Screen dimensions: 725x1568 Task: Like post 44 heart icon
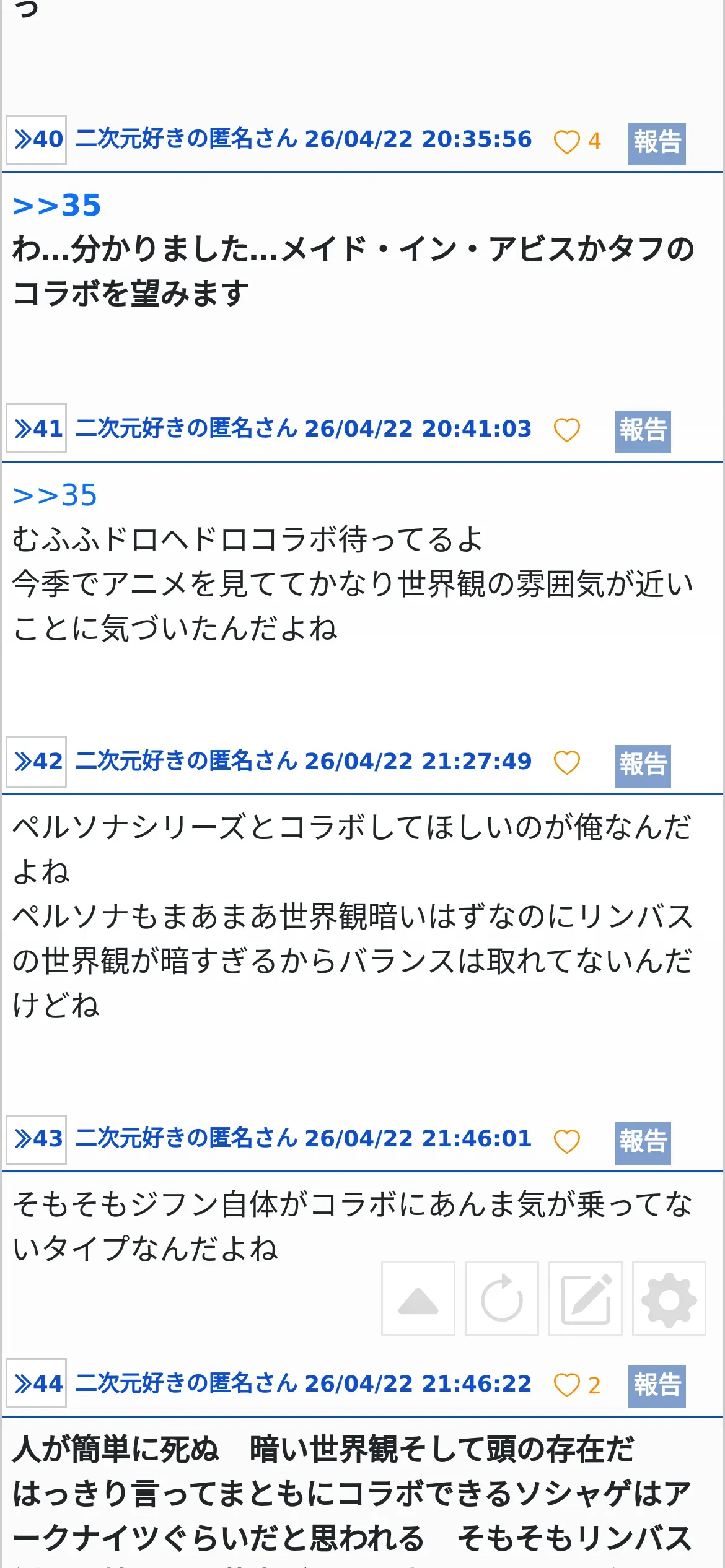coord(566,1385)
